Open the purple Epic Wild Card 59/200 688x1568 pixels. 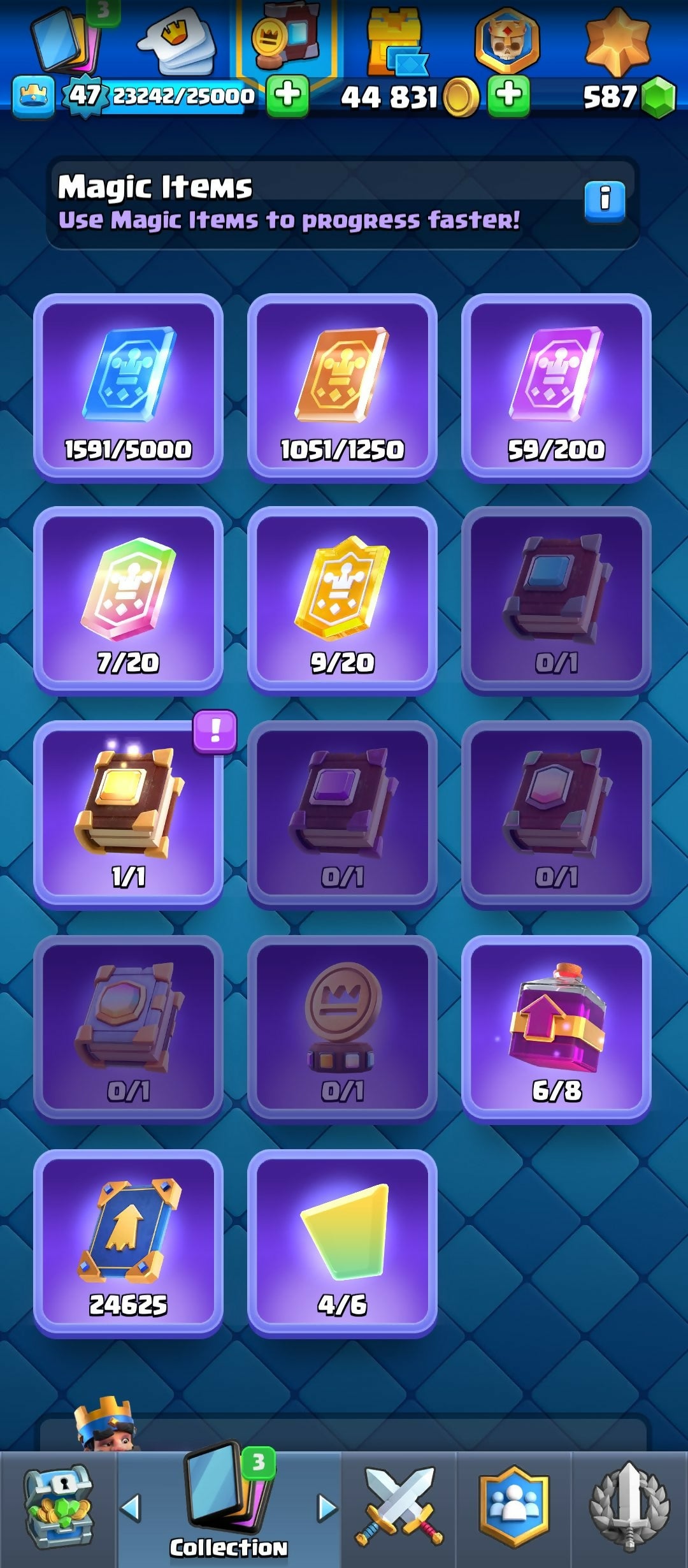tap(556, 387)
